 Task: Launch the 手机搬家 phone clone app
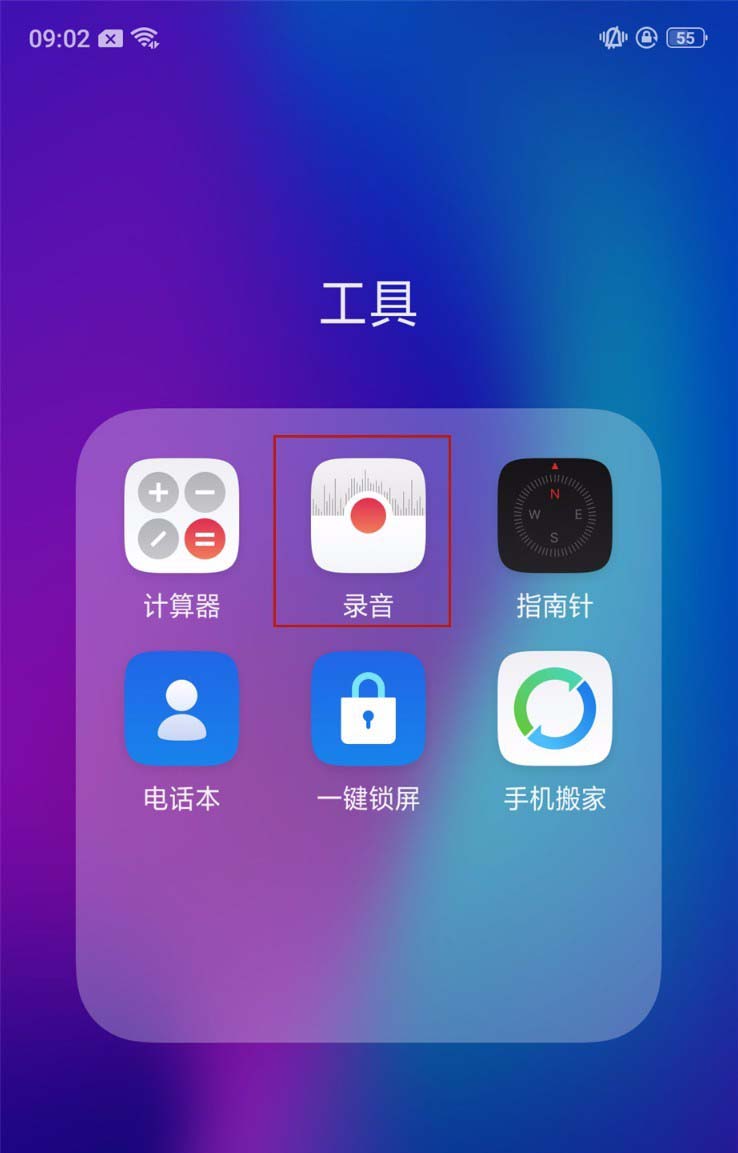tap(554, 708)
